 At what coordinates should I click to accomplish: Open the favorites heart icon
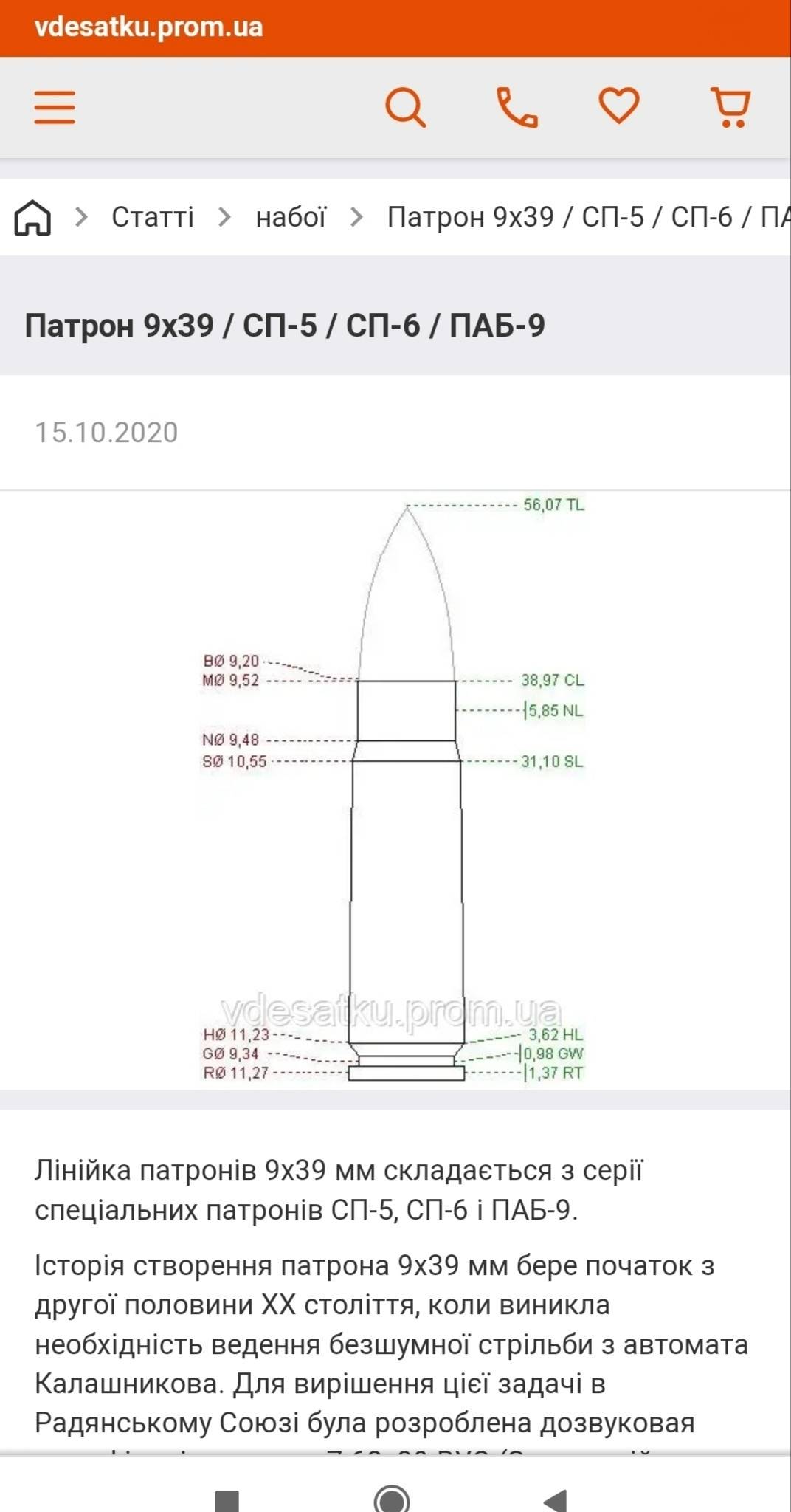[618, 106]
